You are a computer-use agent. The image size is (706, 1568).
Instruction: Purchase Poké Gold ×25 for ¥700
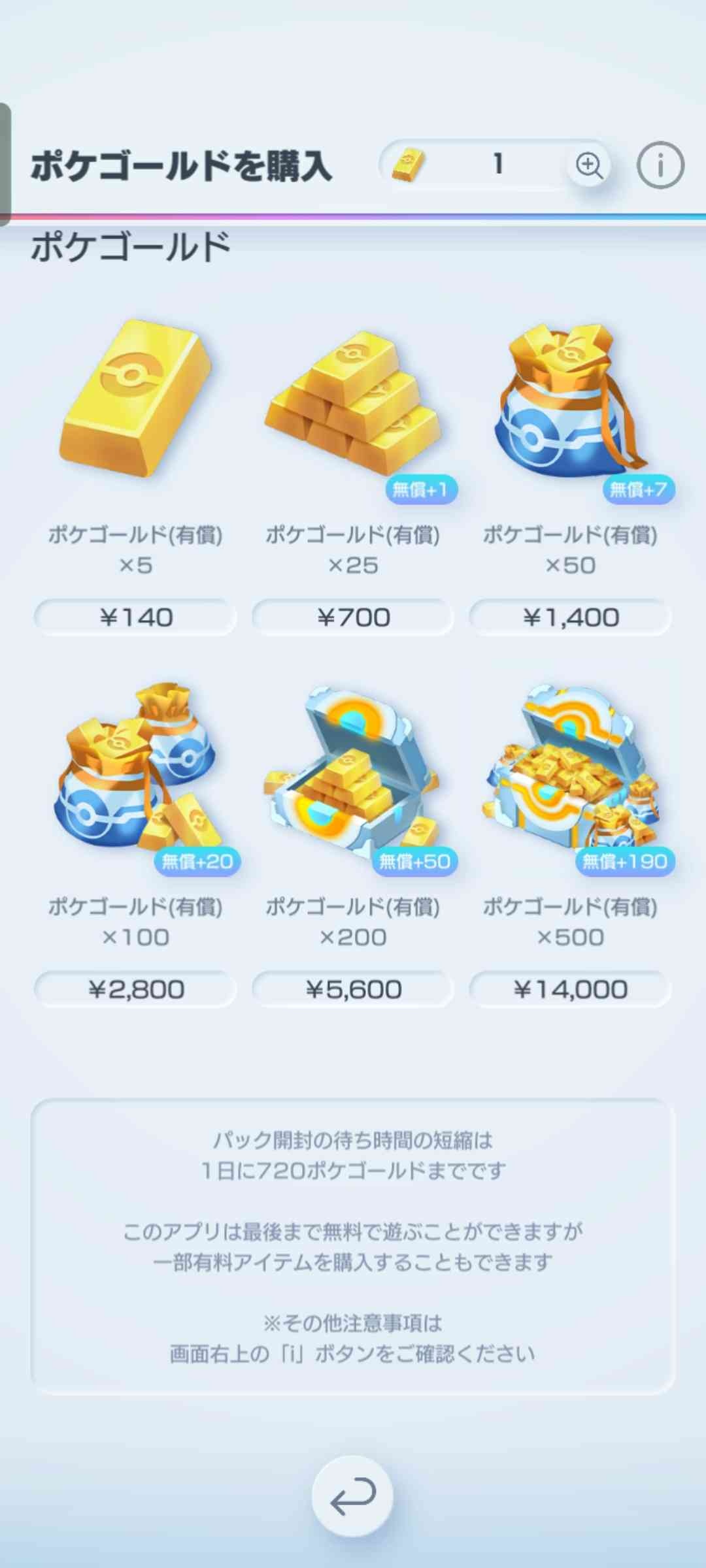(x=353, y=617)
